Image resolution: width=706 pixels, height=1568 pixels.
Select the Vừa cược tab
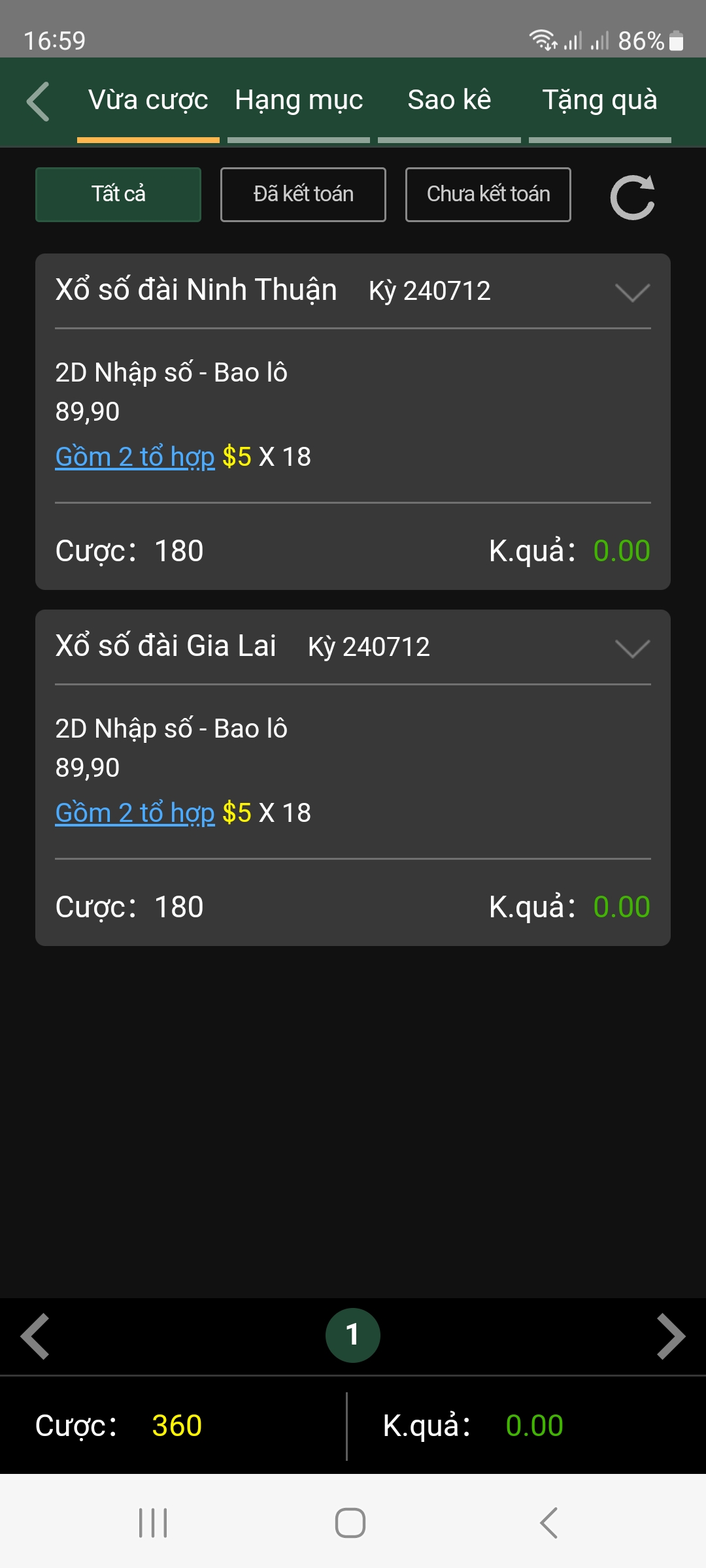(148, 101)
